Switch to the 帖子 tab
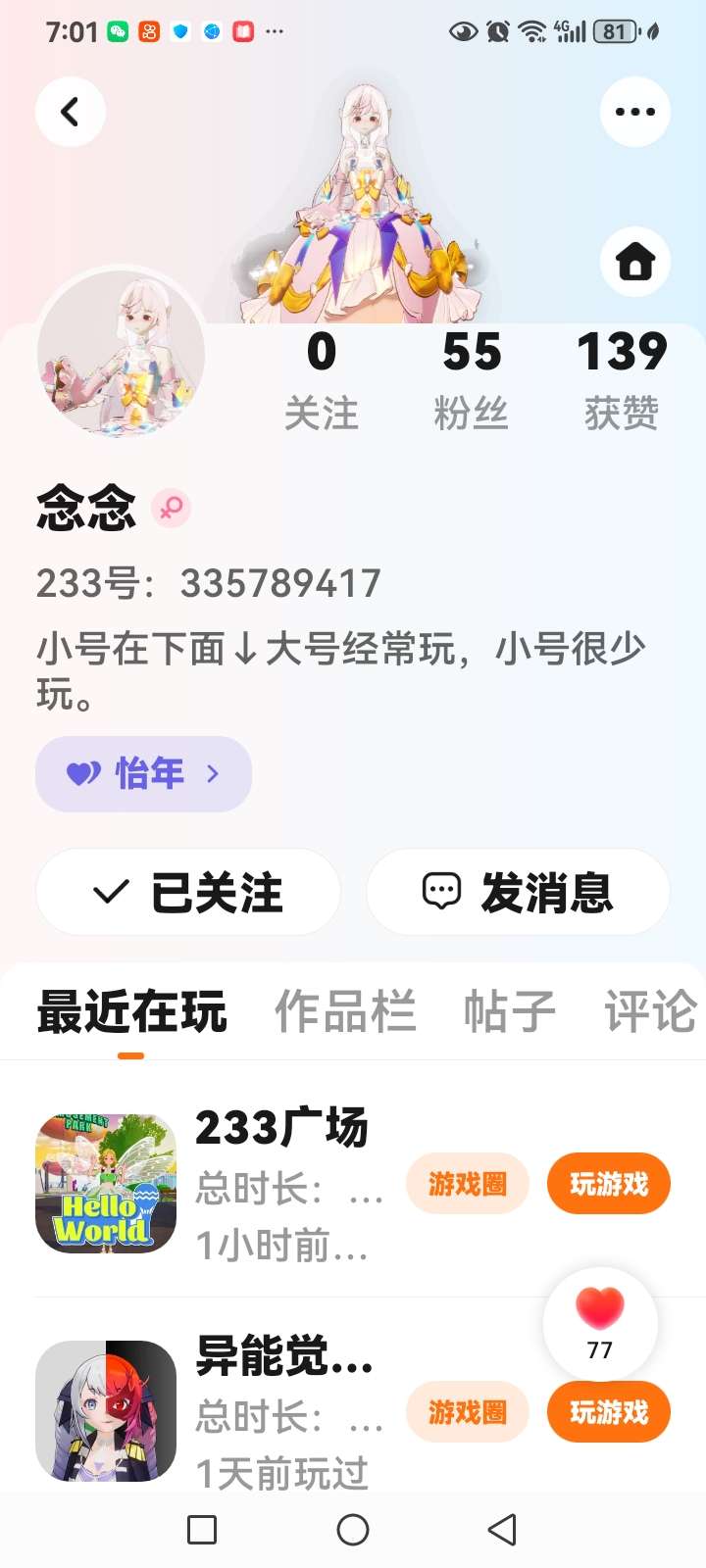 510,1011
